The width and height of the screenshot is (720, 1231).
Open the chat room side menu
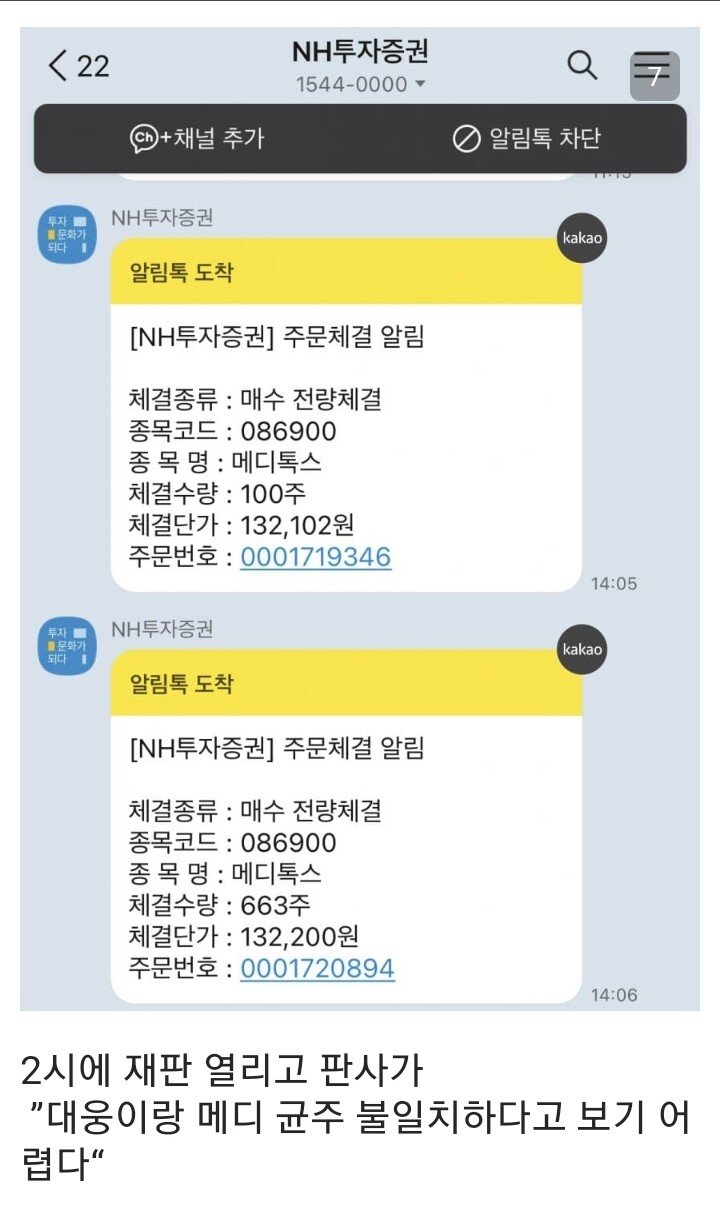pyautogui.click(x=655, y=70)
